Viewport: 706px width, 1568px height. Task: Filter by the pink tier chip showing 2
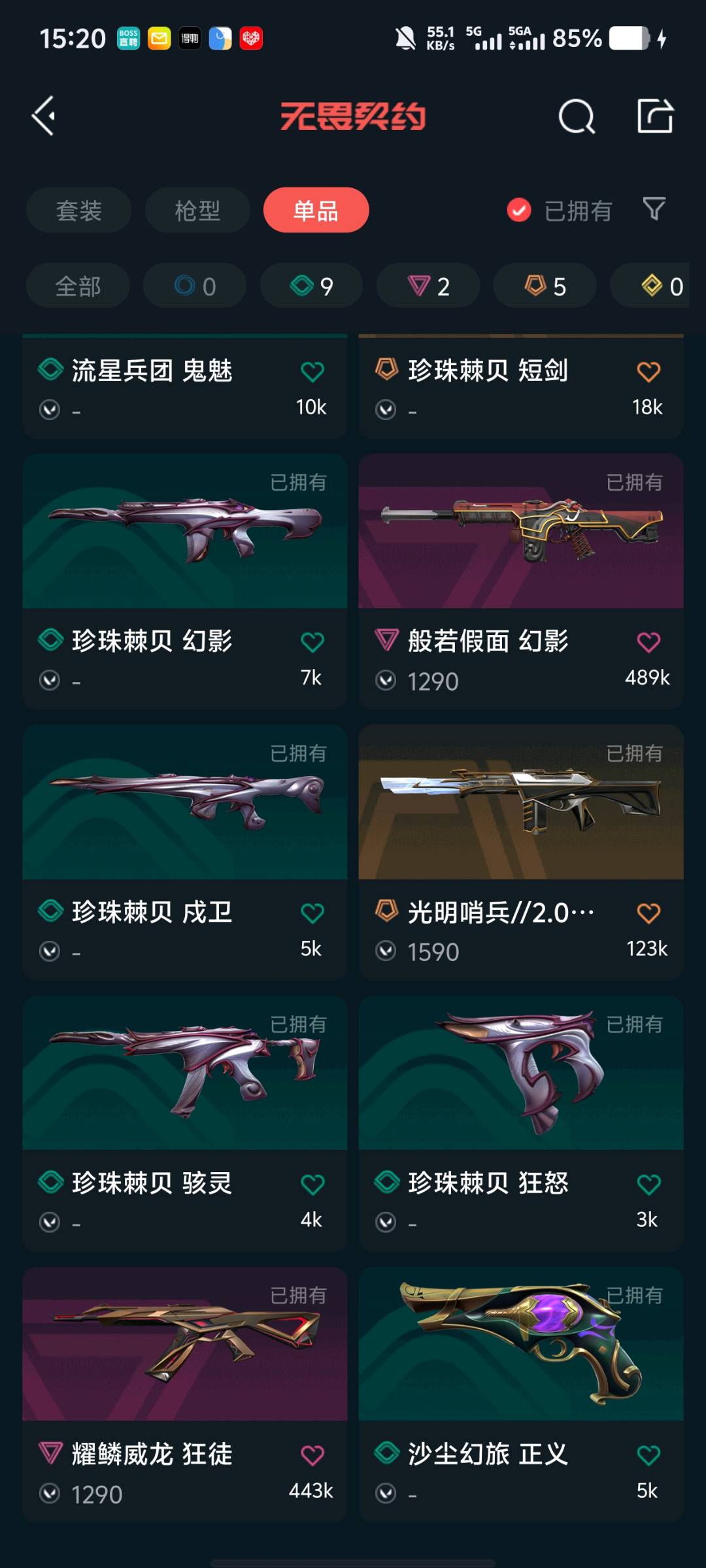[428, 286]
